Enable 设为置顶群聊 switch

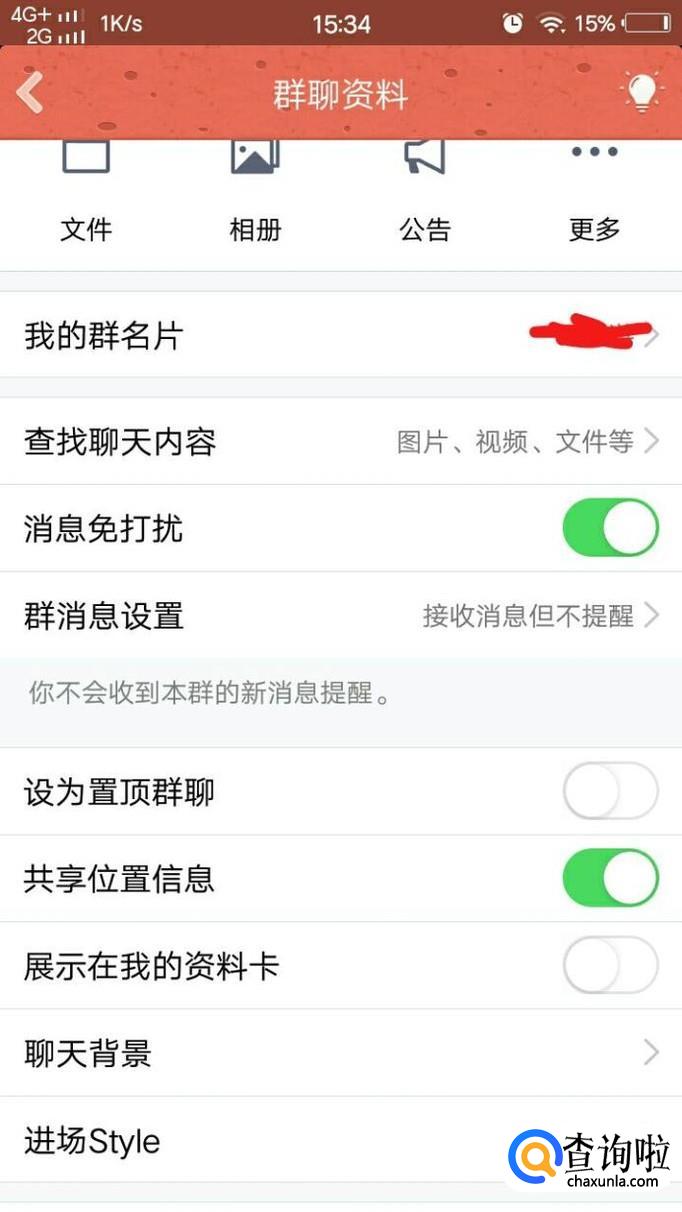pyautogui.click(x=610, y=792)
